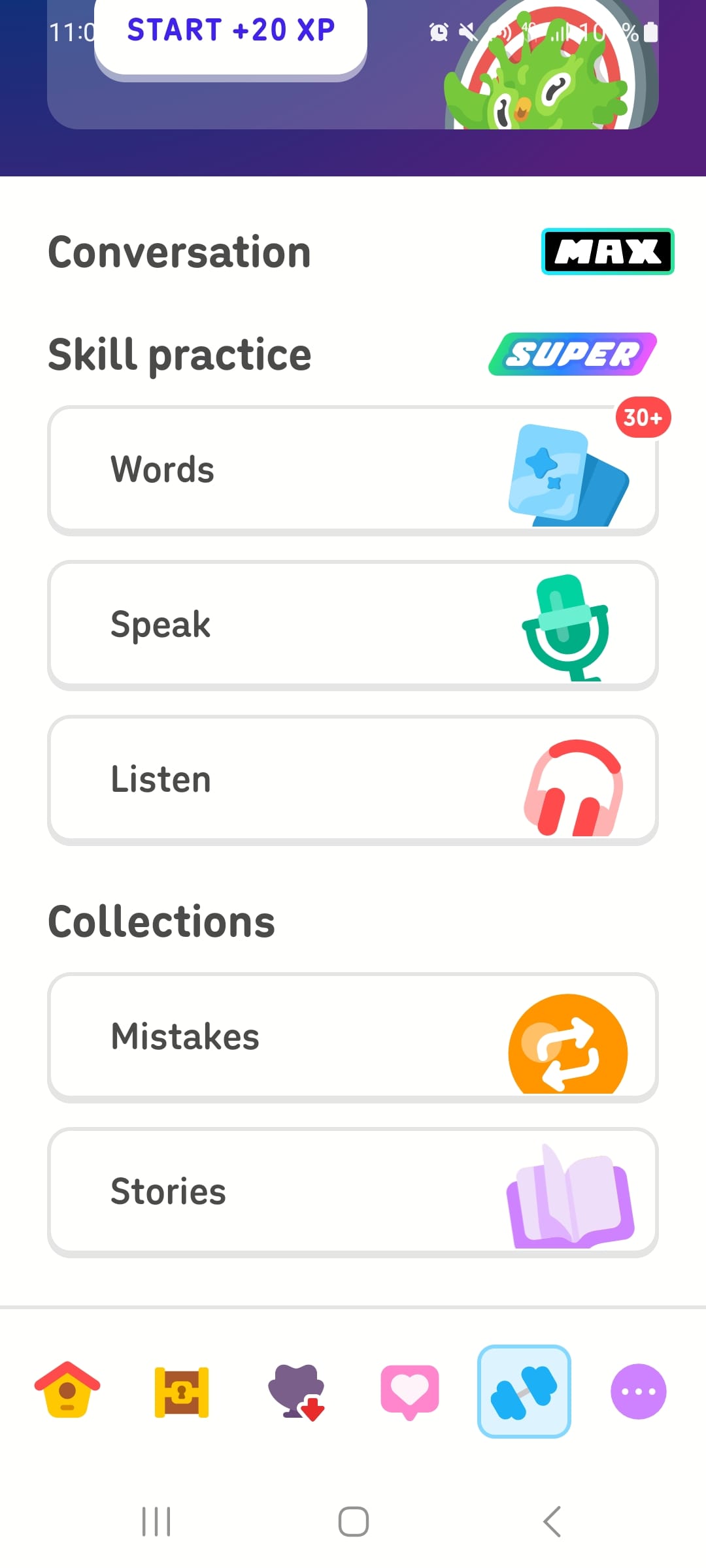The height and width of the screenshot is (1568, 706).
Task: Open the Speak practice card
Action: point(353,624)
